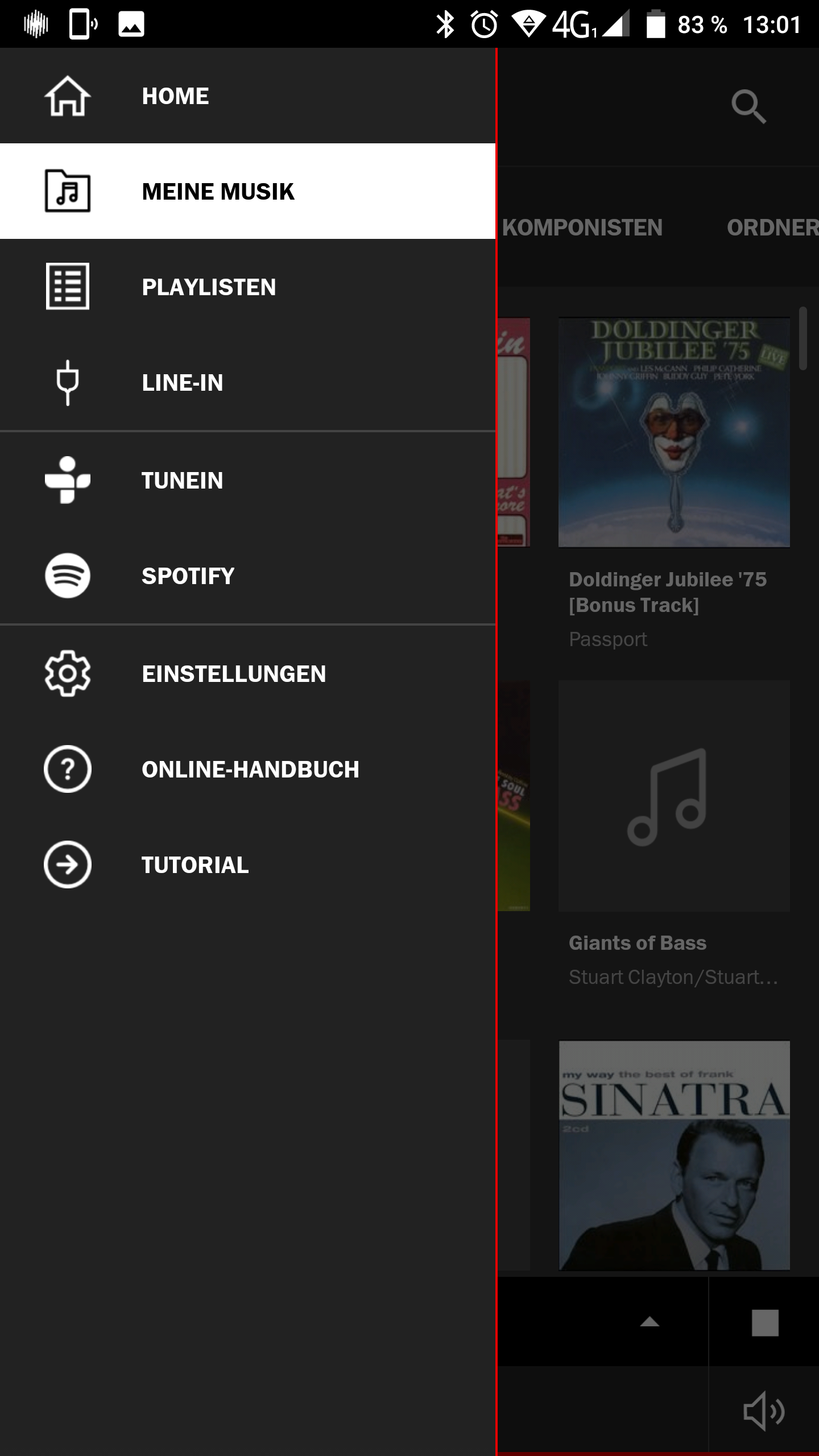819x1456 pixels.
Task: Start the Tutorial from the drawer
Action: (247, 865)
